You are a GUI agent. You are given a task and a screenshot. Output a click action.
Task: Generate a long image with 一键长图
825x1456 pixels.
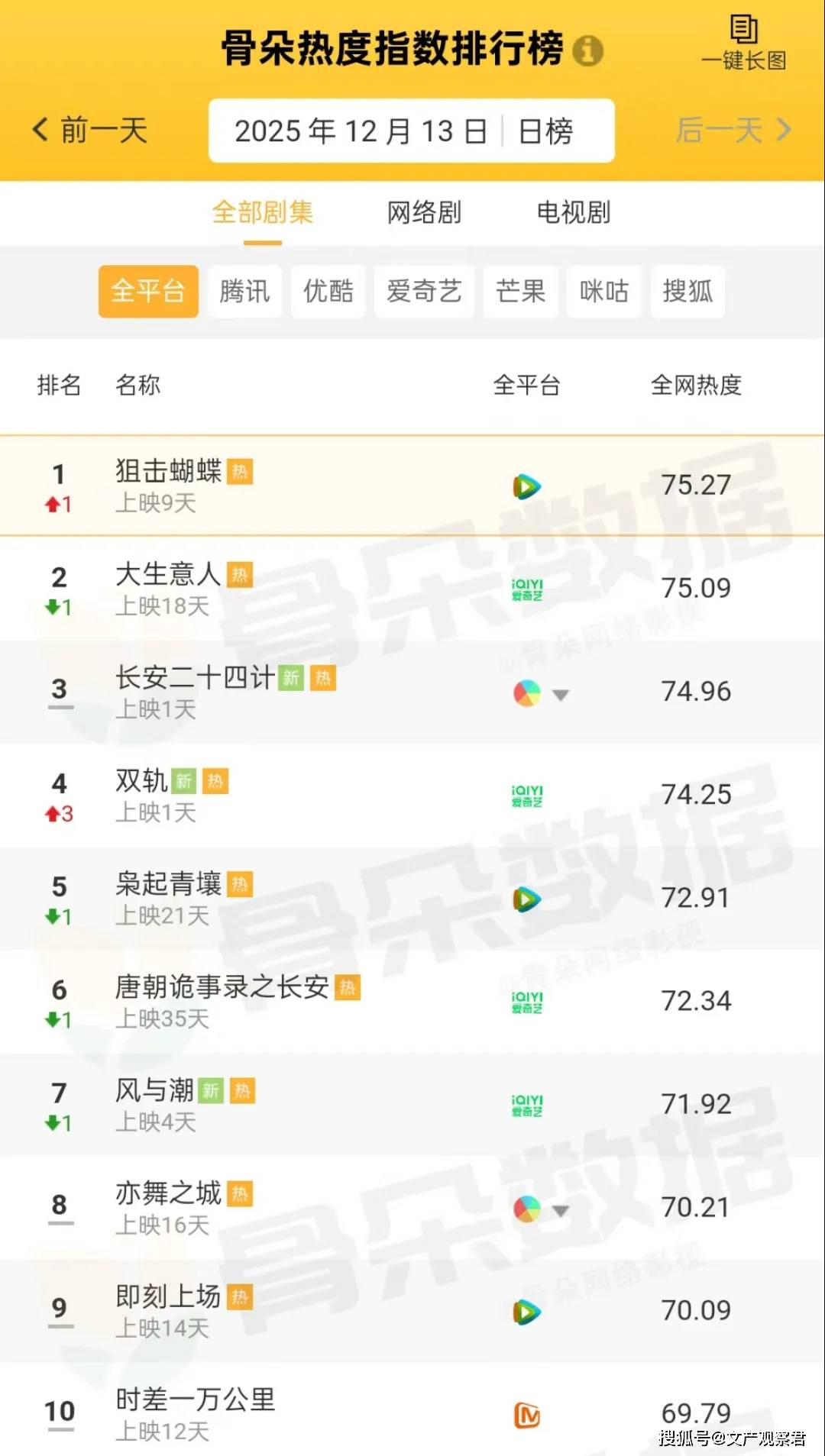point(743,44)
